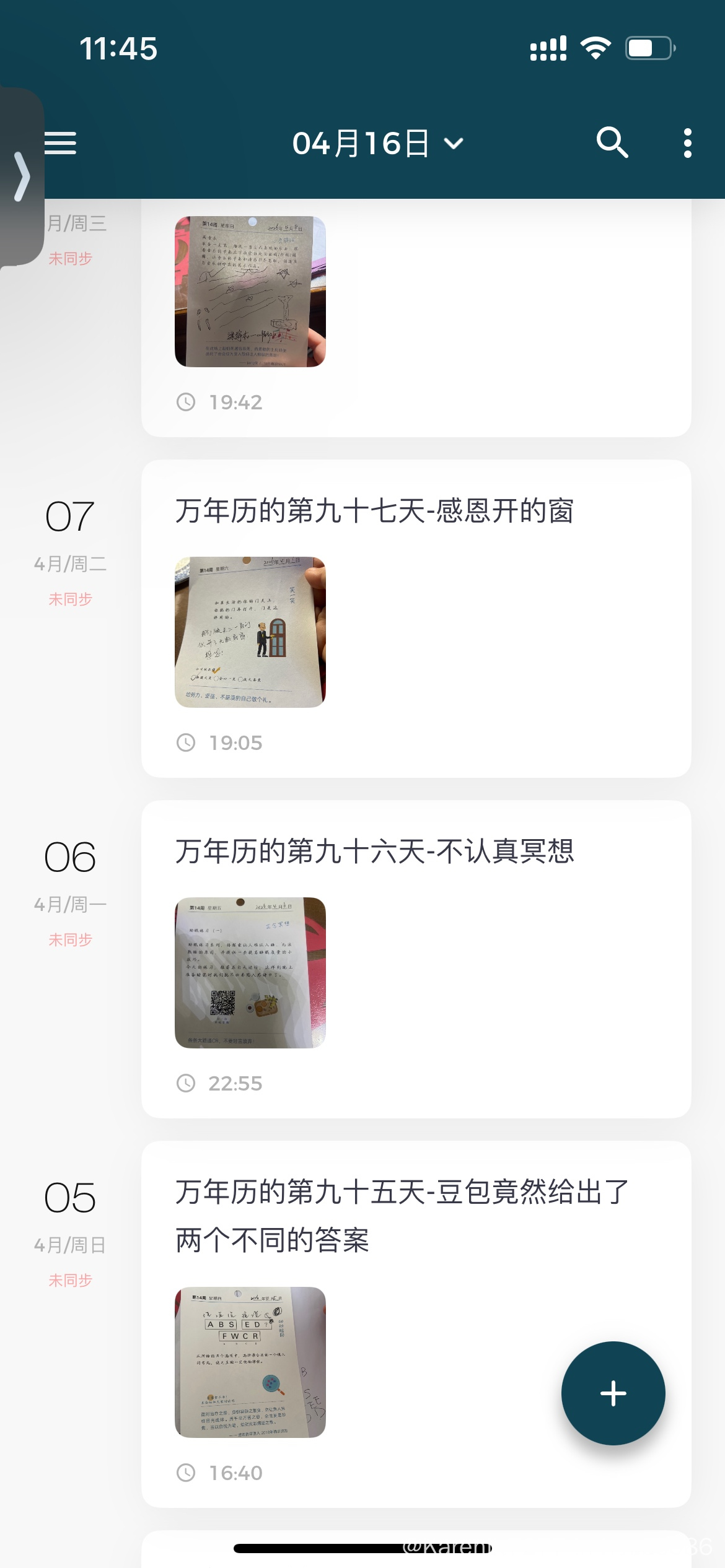Expand the side handle arrow at left edge
This screenshot has height=1568, width=725.
[x=21, y=176]
